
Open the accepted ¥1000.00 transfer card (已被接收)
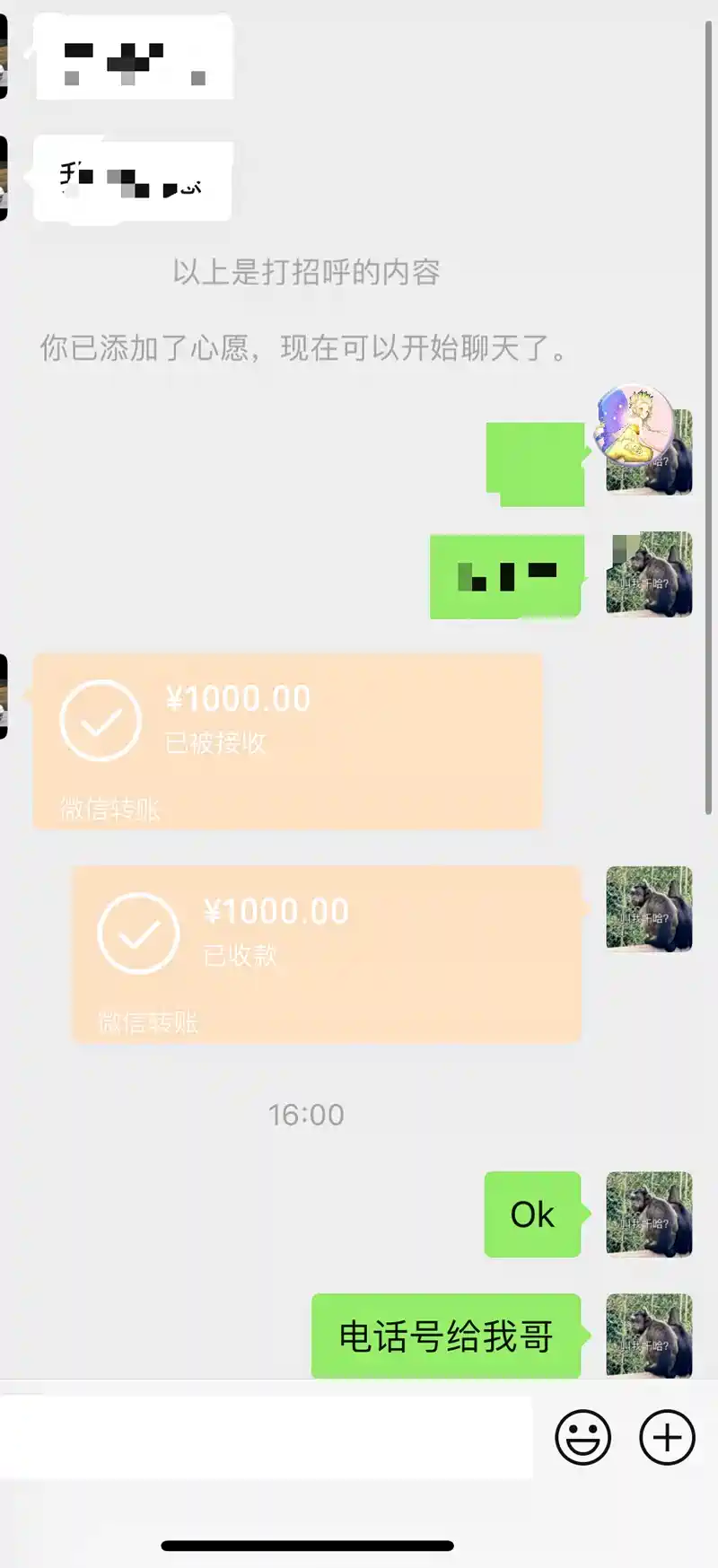pos(288,741)
